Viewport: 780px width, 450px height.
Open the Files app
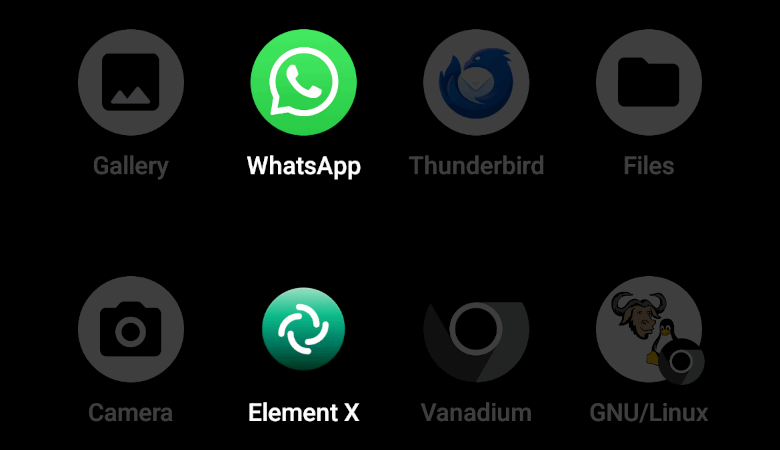click(648, 82)
